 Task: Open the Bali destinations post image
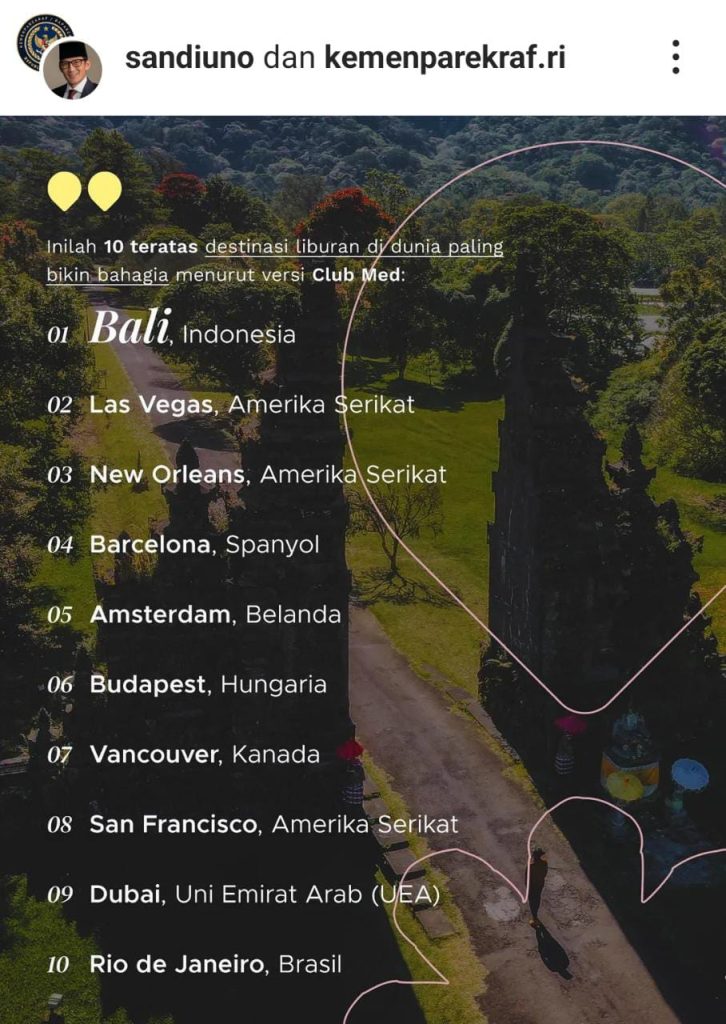click(363, 570)
